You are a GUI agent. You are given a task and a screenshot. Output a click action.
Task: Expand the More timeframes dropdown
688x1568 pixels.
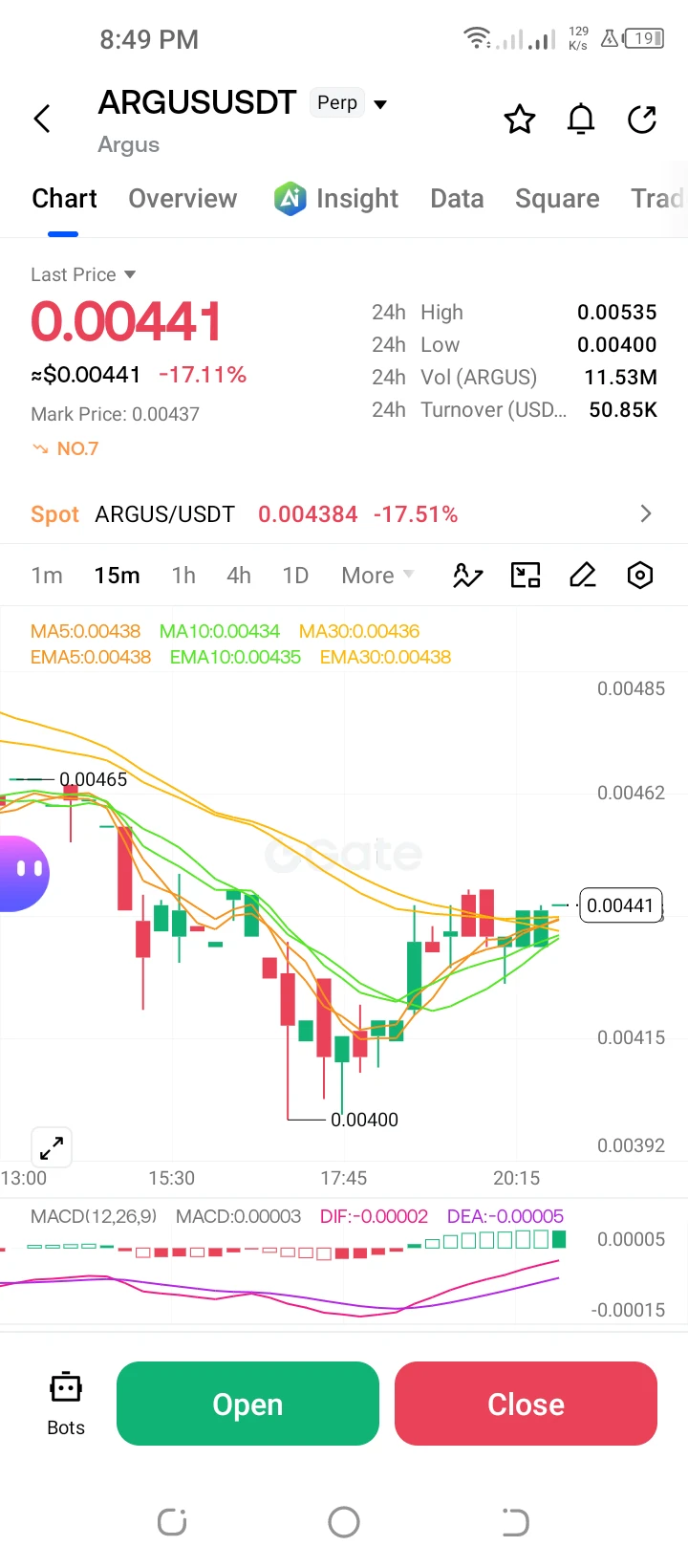pos(377,576)
